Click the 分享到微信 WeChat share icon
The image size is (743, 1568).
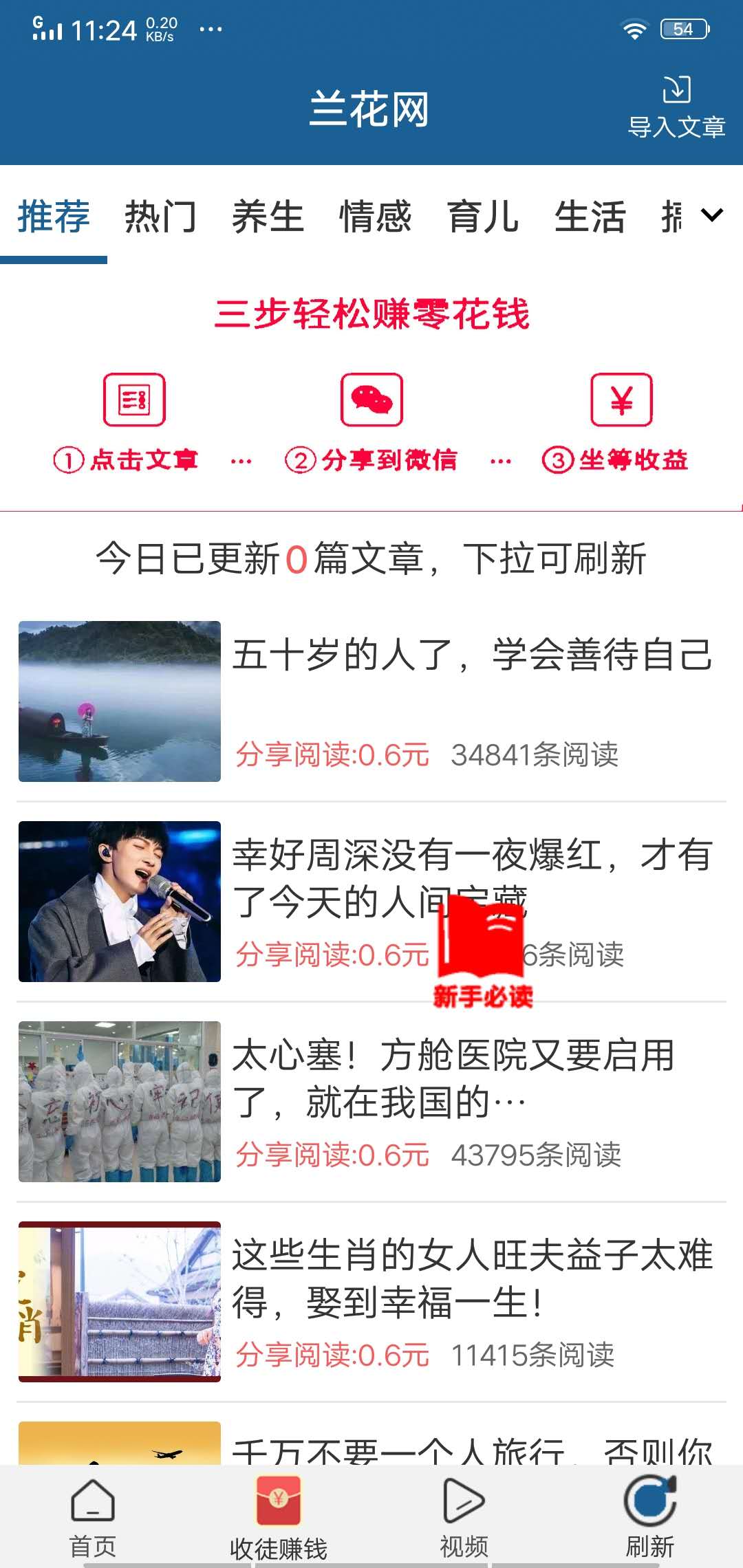pos(371,400)
